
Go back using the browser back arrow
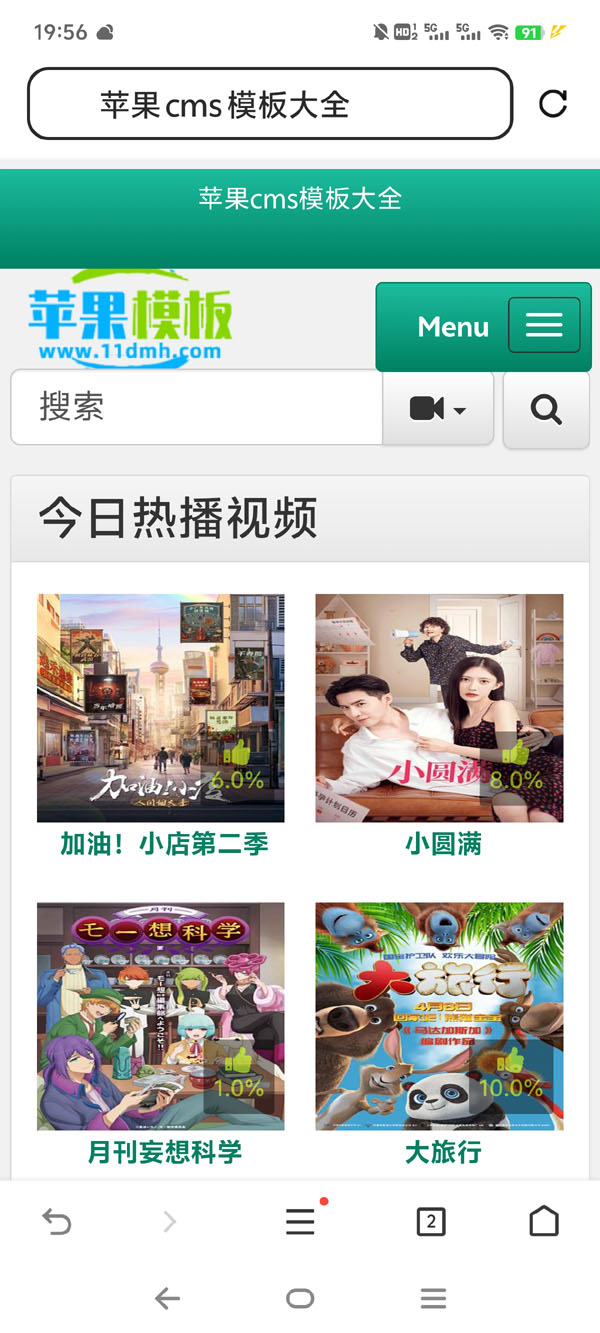(57, 1221)
